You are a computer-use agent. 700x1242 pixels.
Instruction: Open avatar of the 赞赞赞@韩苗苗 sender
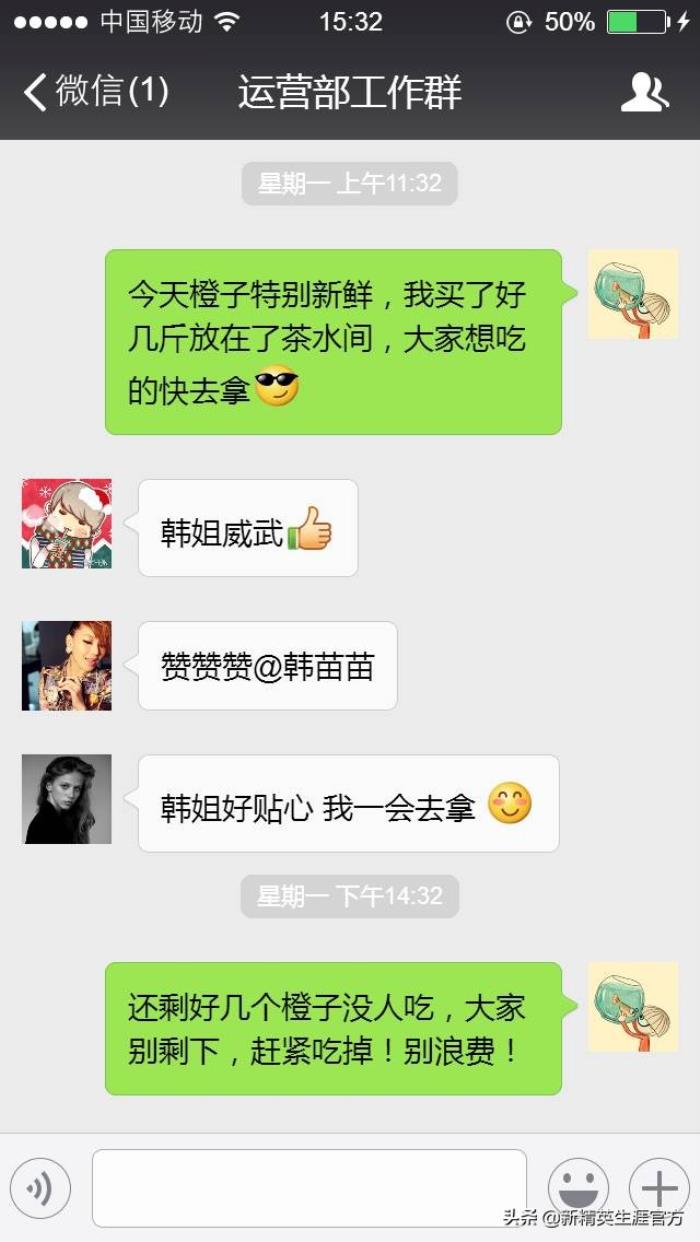[67, 665]
